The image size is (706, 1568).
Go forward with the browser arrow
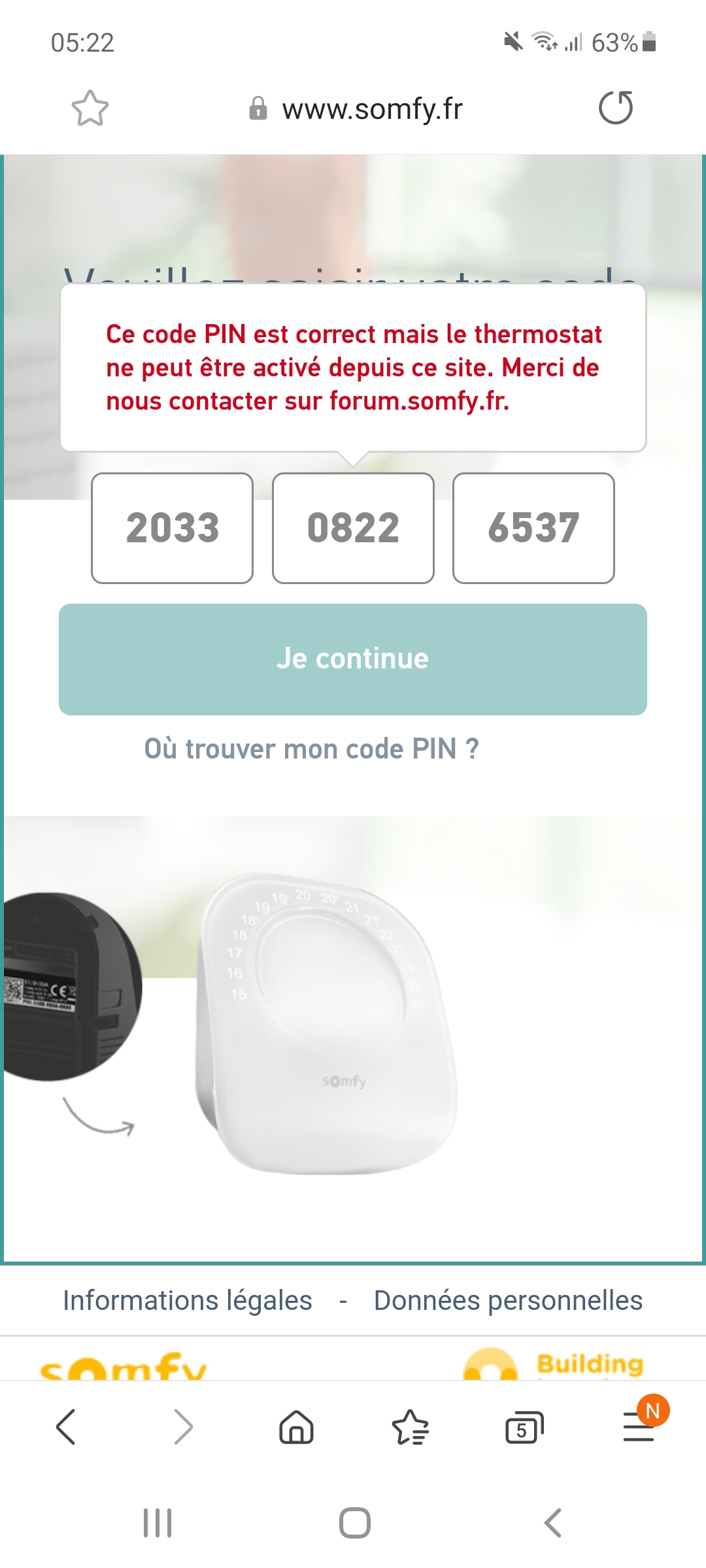pyautogui.click(x=183, y=1426)
